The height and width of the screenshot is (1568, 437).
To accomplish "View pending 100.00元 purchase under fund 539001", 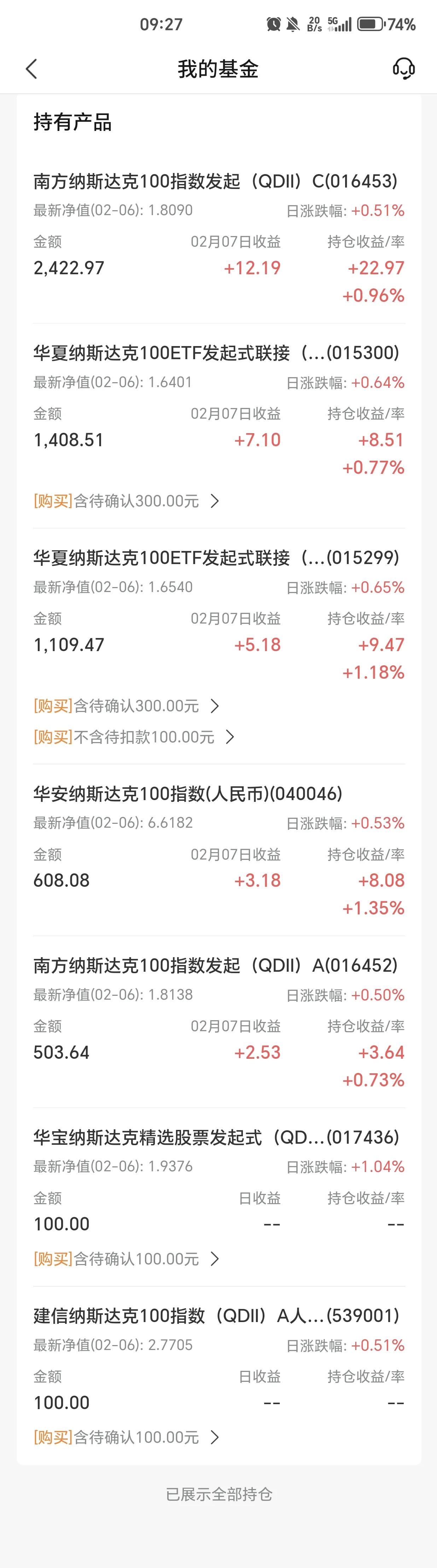I will 127,1437.
